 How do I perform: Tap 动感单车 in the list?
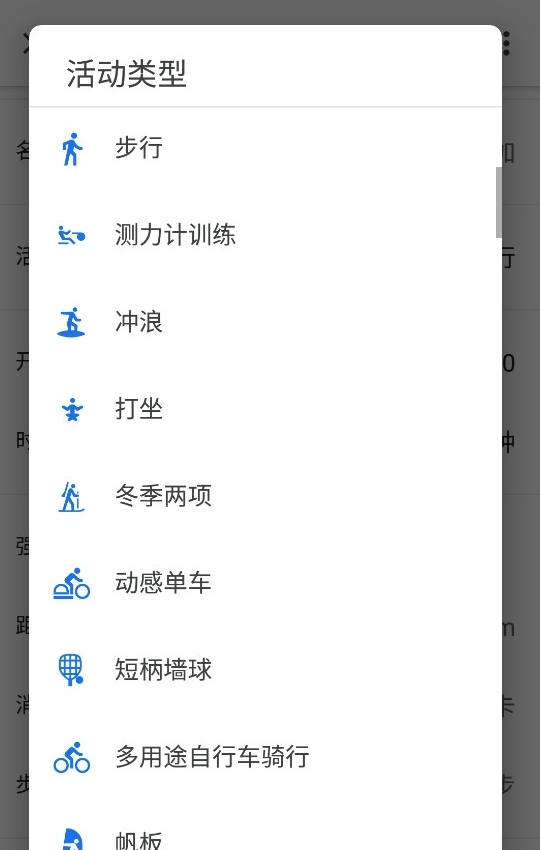click(265, 583)
